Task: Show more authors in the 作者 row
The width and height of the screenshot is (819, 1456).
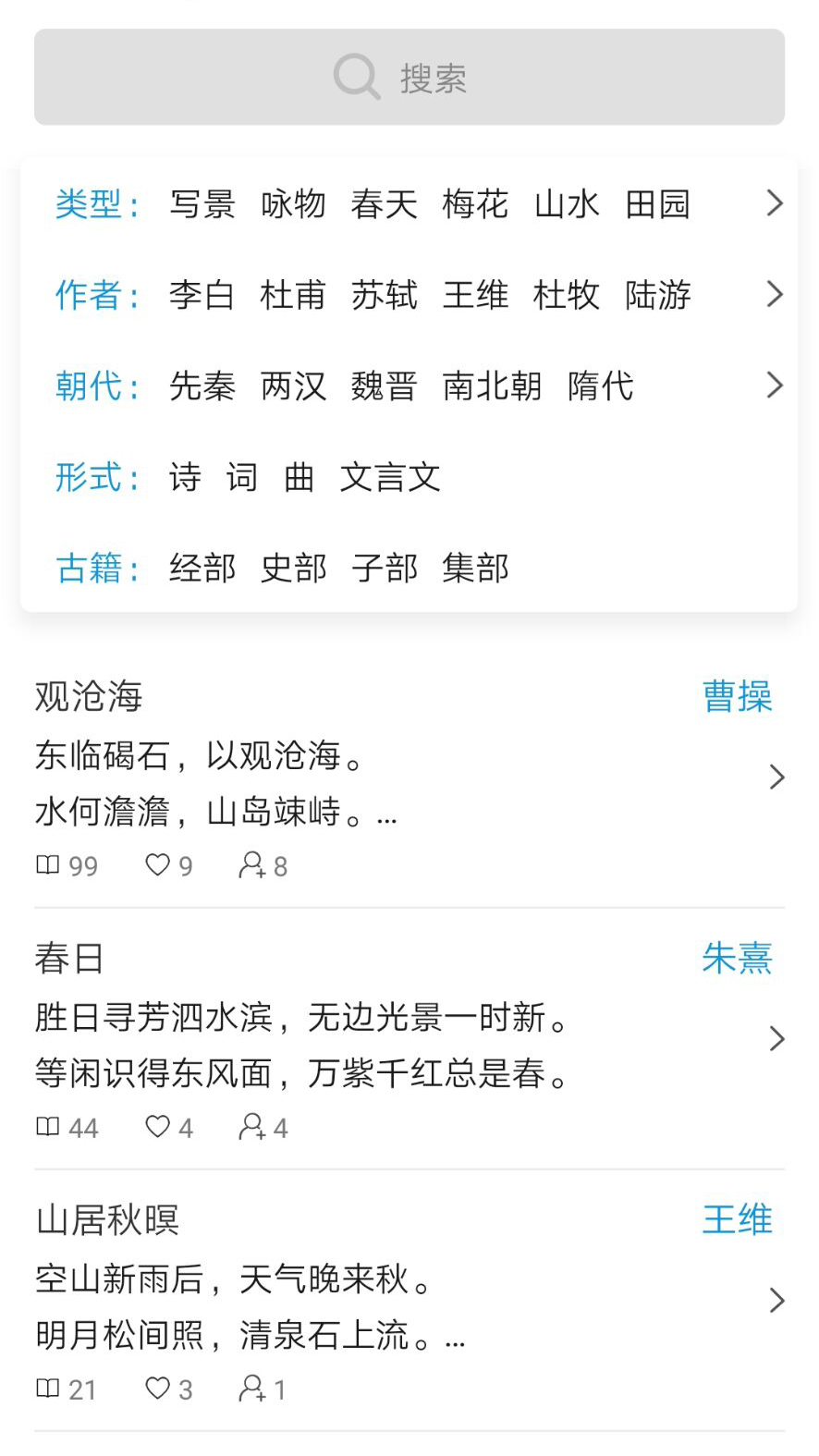Action: pyautogui.click(x=775, y=294)
